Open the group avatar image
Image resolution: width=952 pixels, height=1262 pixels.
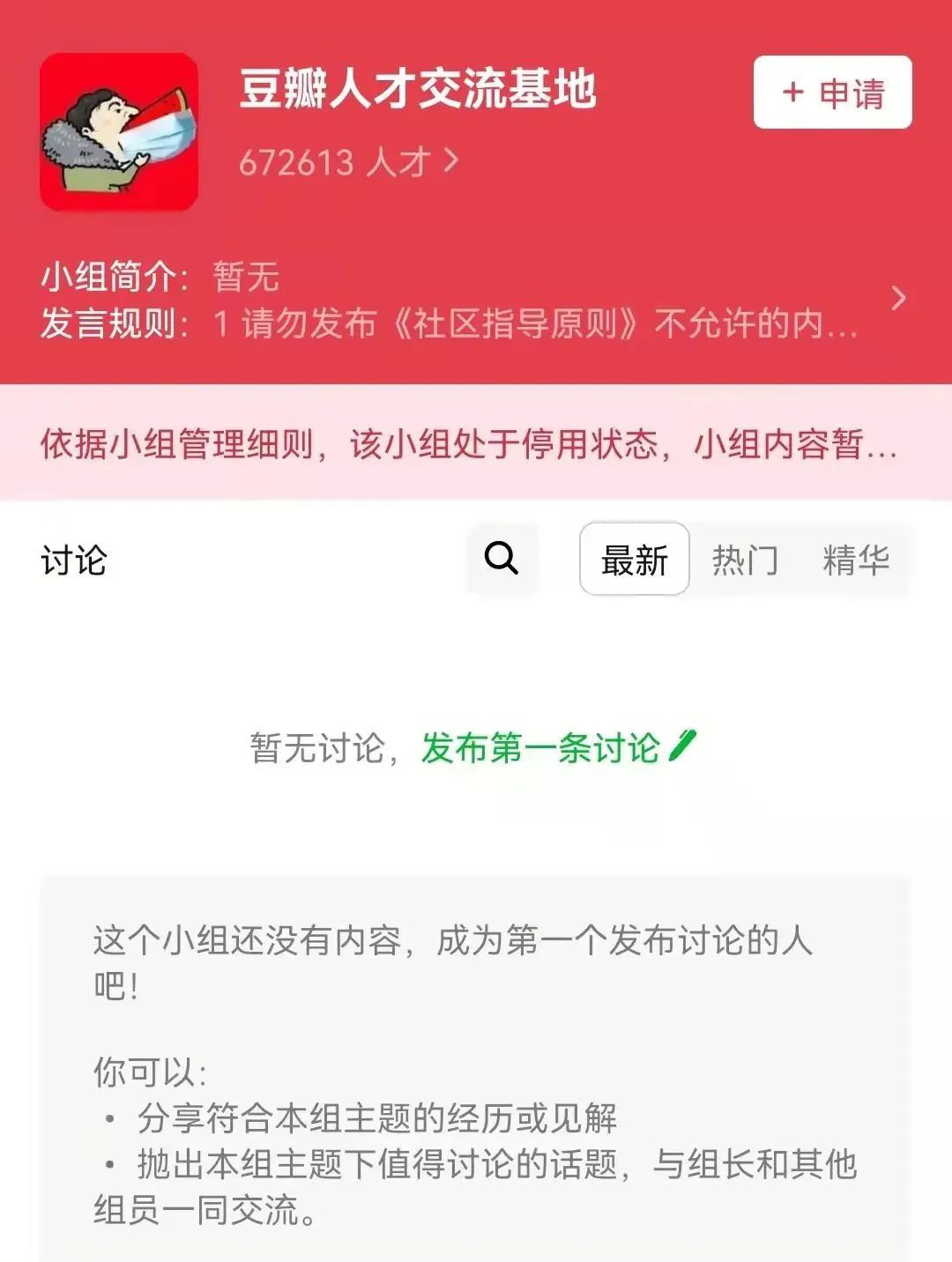coord(119,132)
